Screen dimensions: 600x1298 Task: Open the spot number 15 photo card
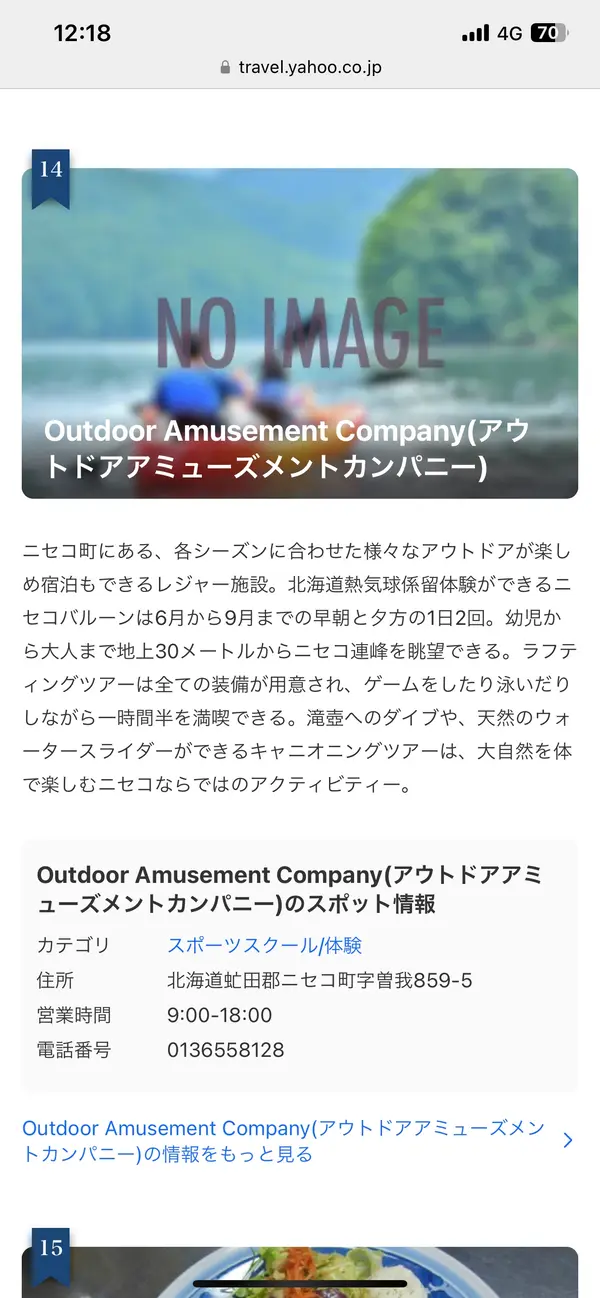(300, 1270)
